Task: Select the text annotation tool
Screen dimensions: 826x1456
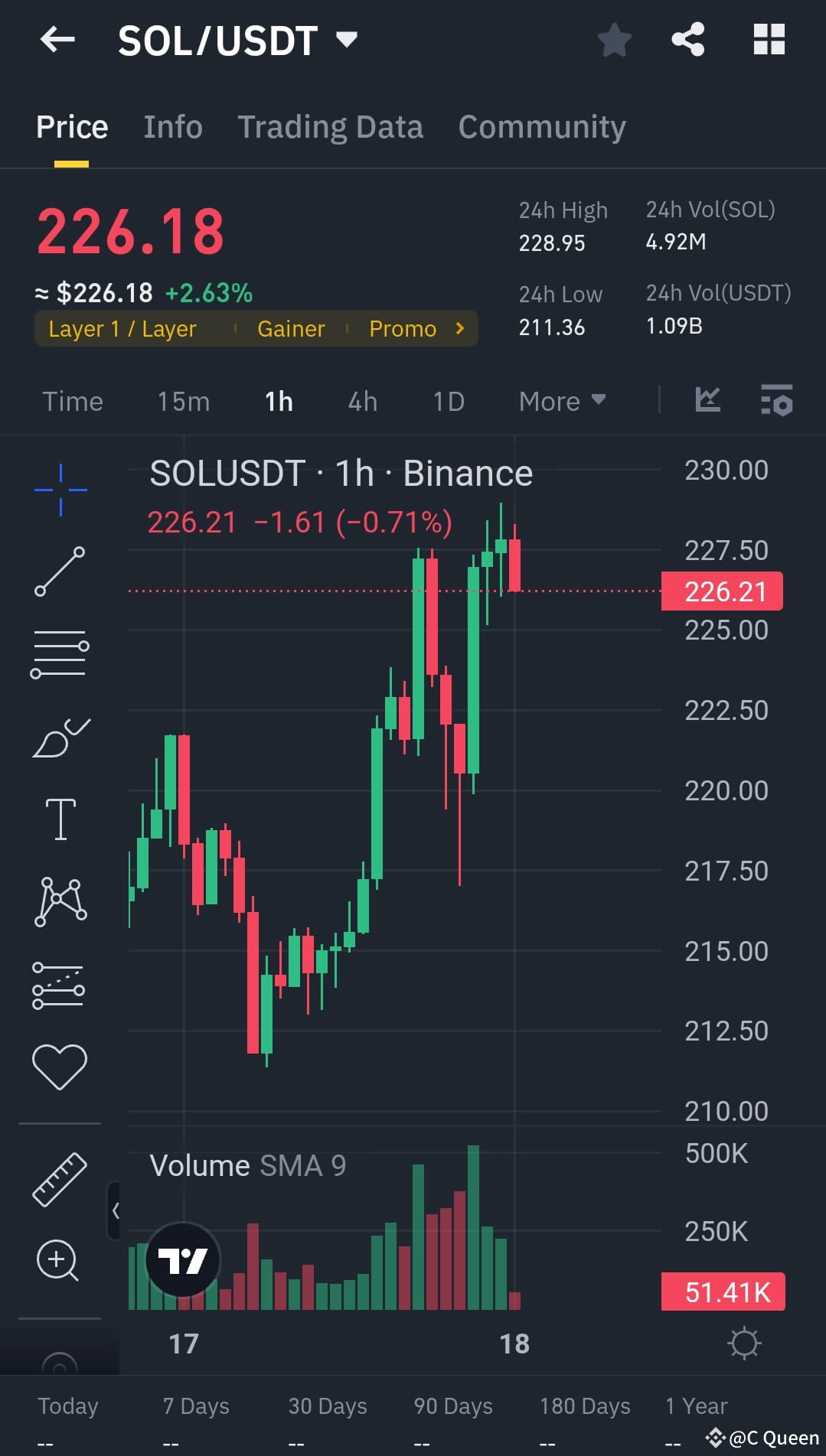Action: (60, 817)
